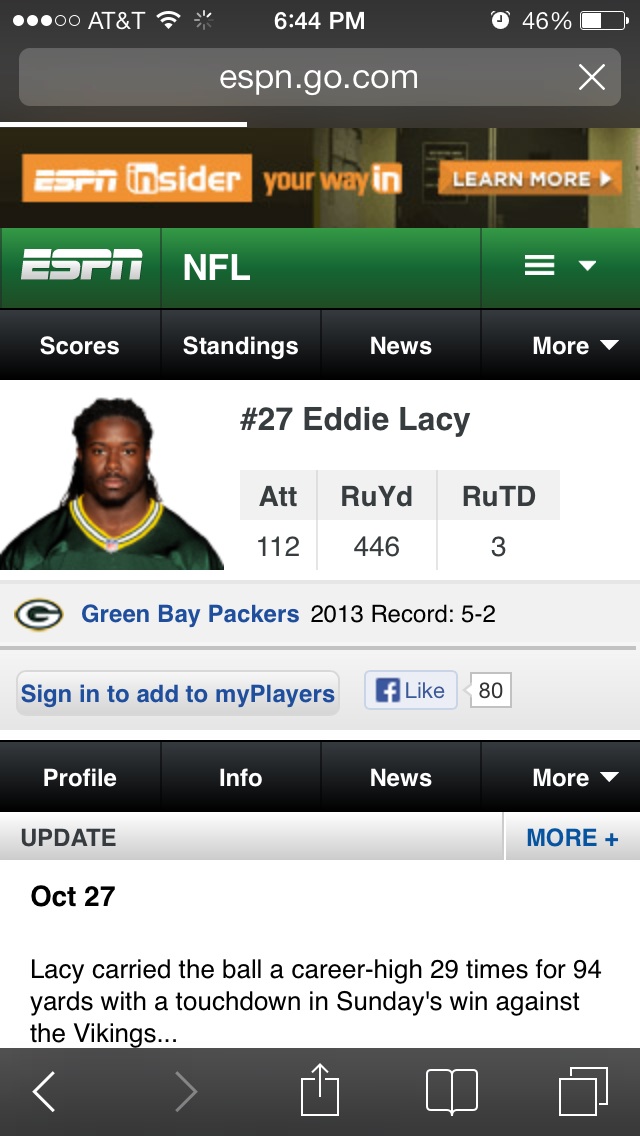Screen dimensions: 640x1136
Task: Switch to the player Profile tab
Action: point(80,777)
